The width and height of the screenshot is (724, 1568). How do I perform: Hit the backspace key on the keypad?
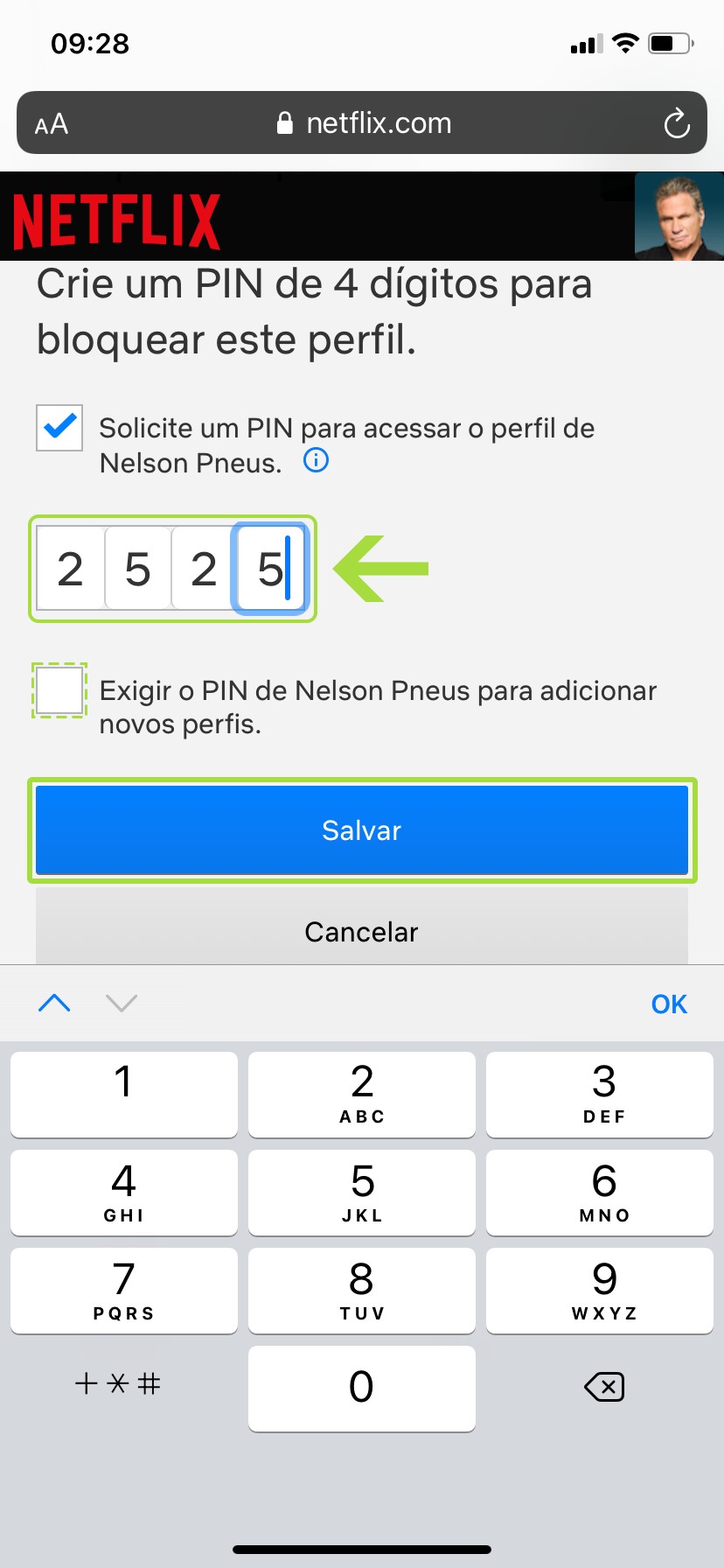603,1387
